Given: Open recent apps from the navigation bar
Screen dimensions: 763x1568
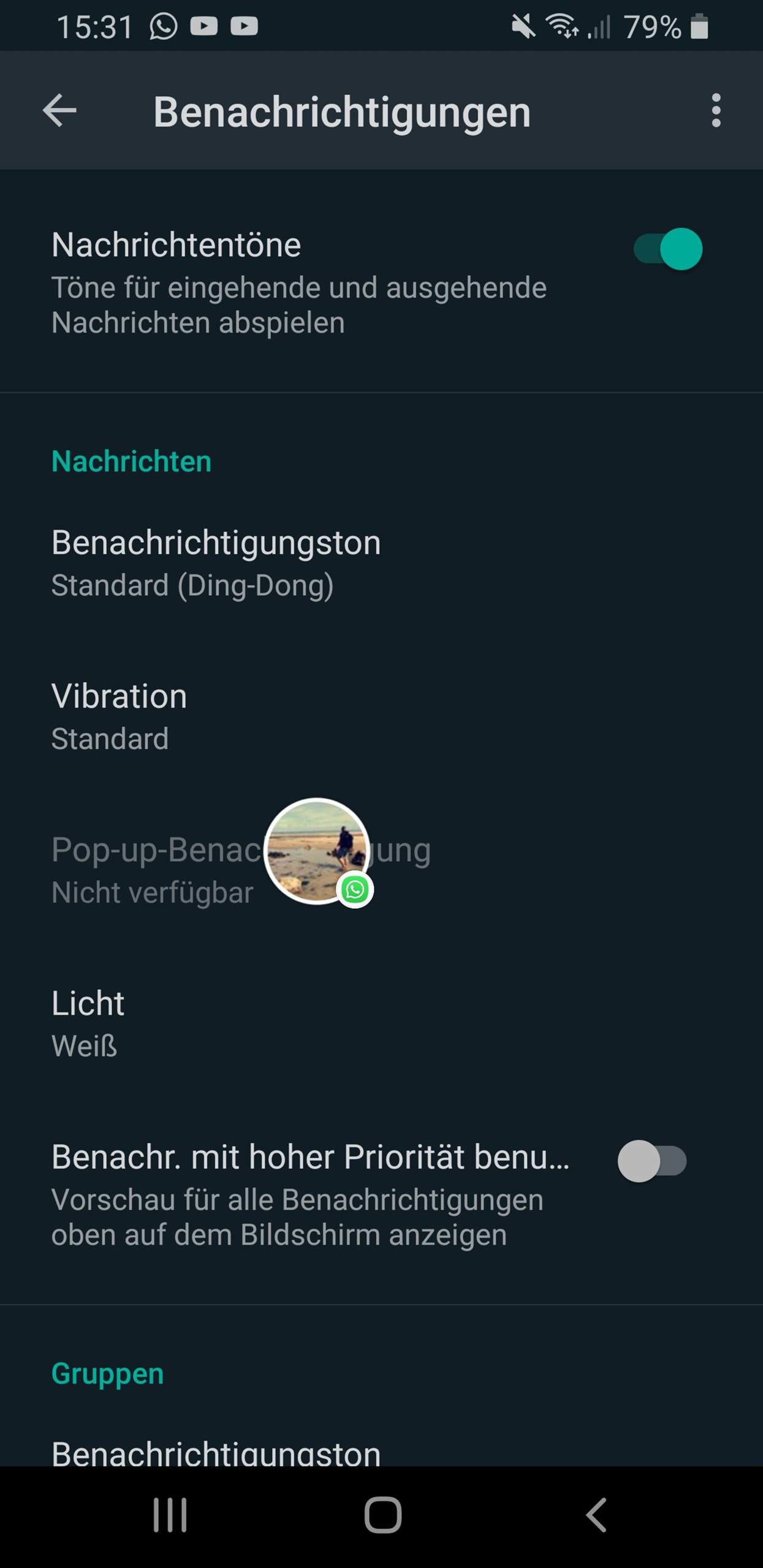Looking at the screenshot, I should tap(170, 1515).
